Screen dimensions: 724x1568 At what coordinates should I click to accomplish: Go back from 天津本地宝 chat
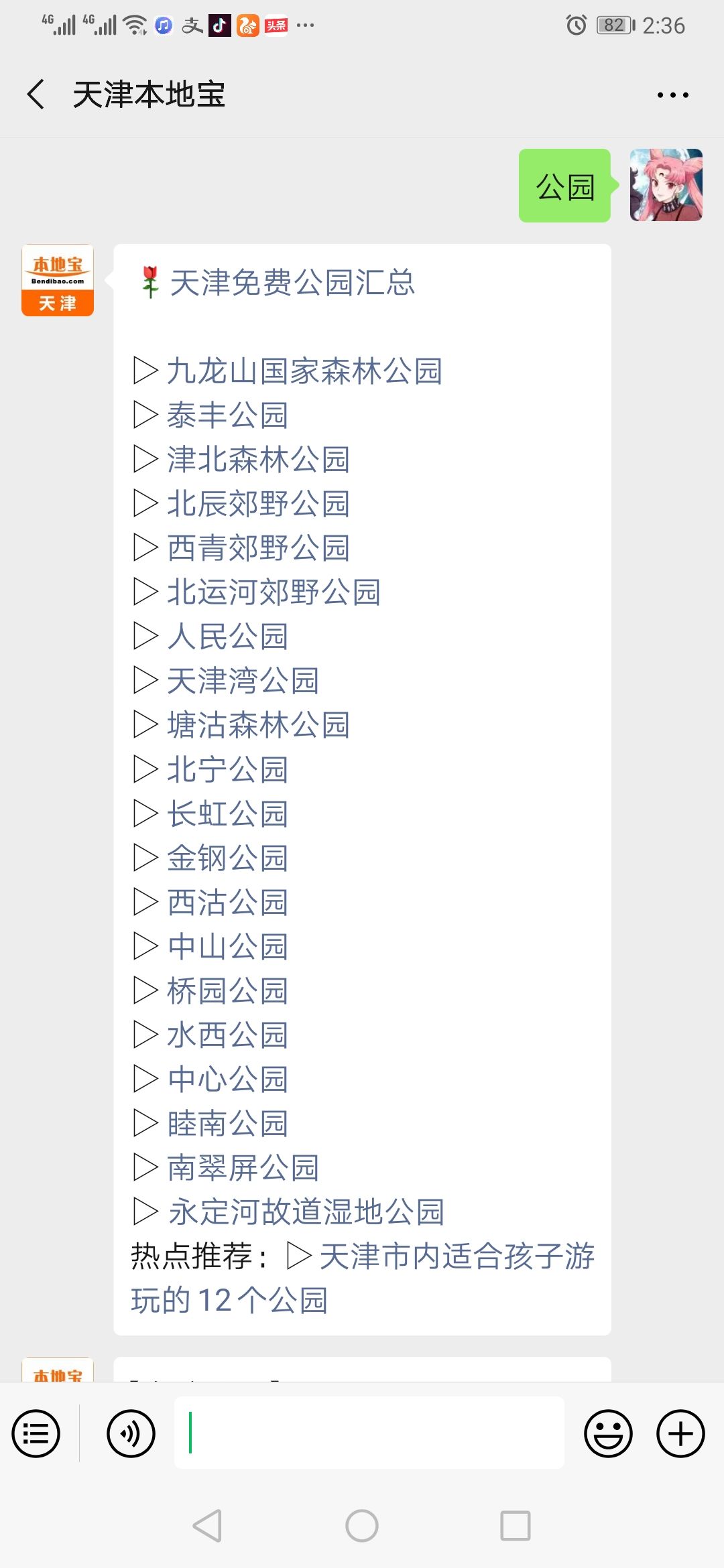(x=36, y=94)
